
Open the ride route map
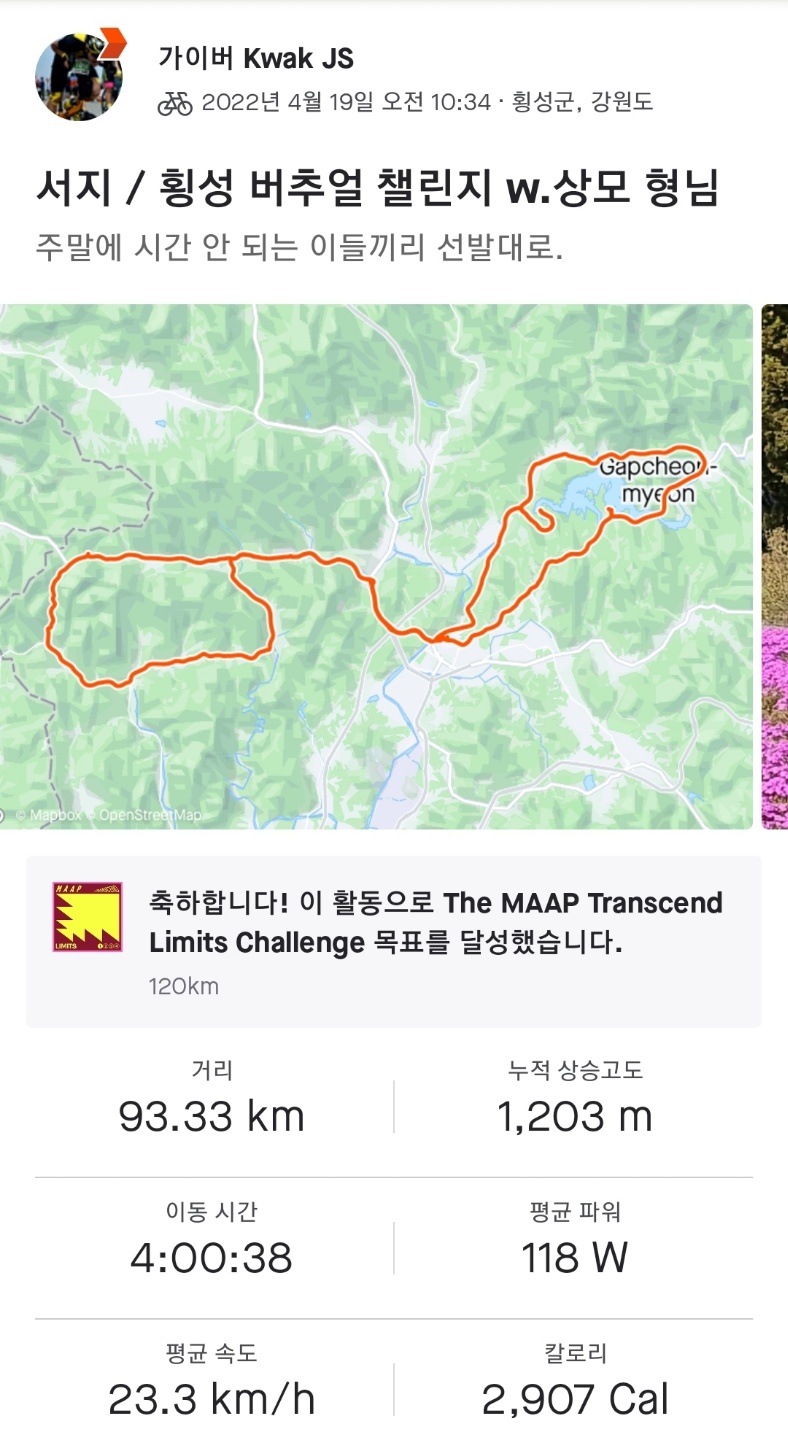tap(376, 566)
